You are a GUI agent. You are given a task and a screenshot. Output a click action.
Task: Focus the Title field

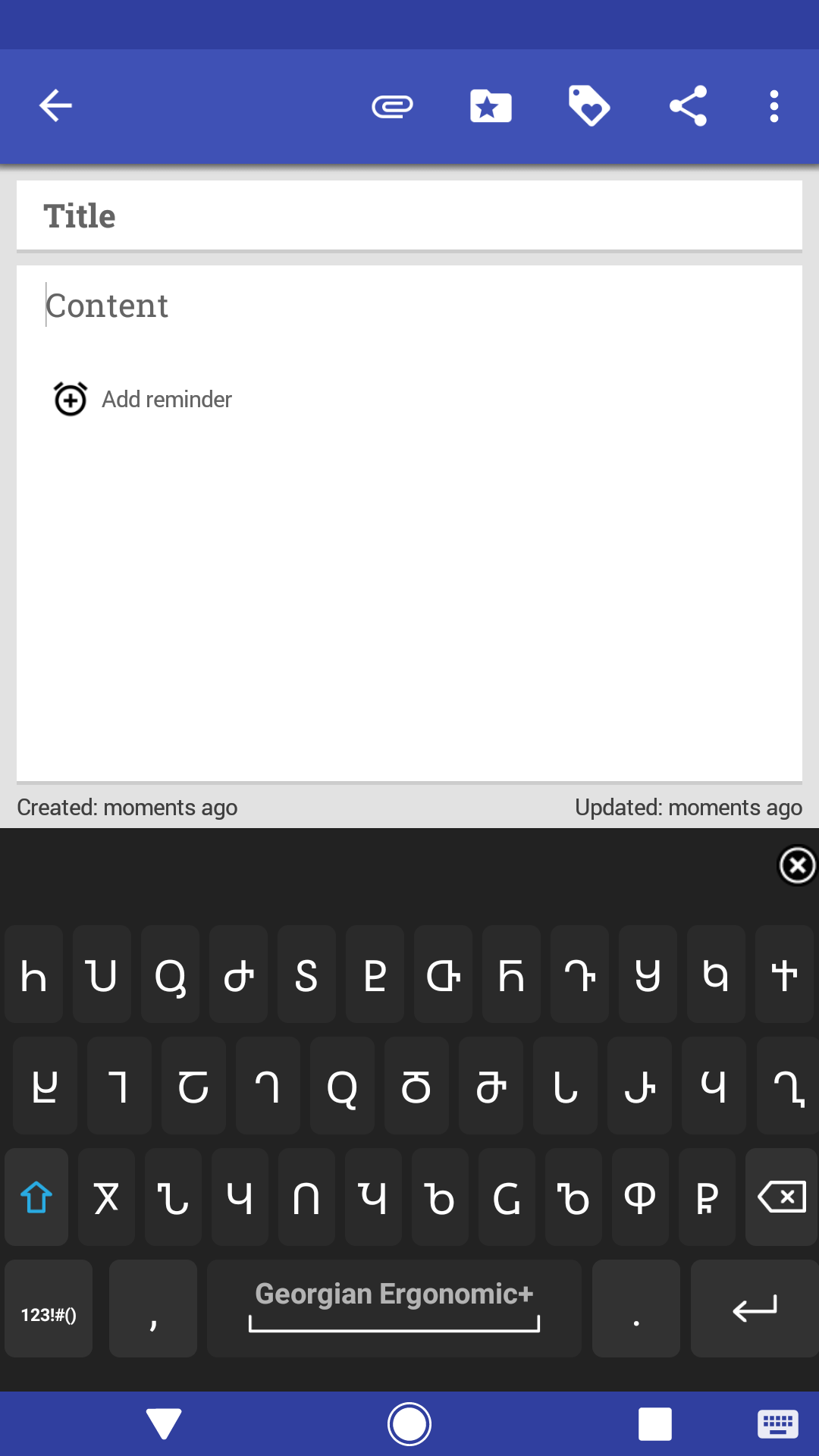click(x=409, y=216)
